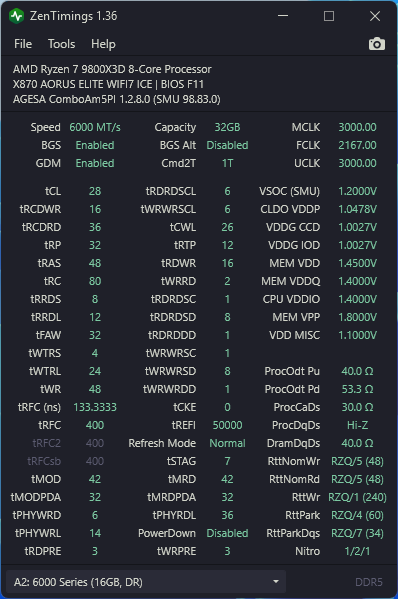Minimize the ZenTimings window
Viewport: 398px width, 599px height.
pyautogui.click(x=283, y=16)
